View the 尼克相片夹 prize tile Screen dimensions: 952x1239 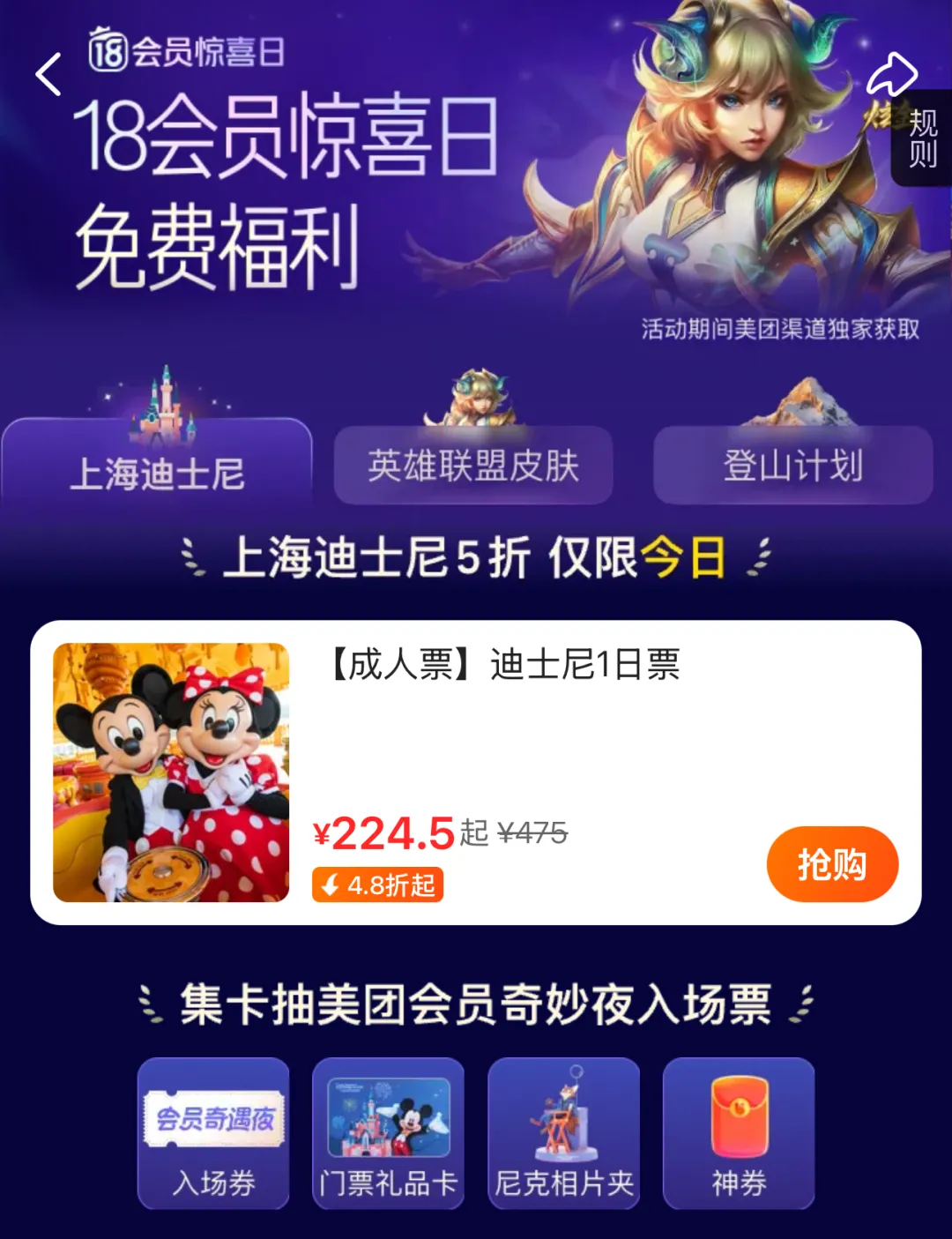[x=563, y=1133]
